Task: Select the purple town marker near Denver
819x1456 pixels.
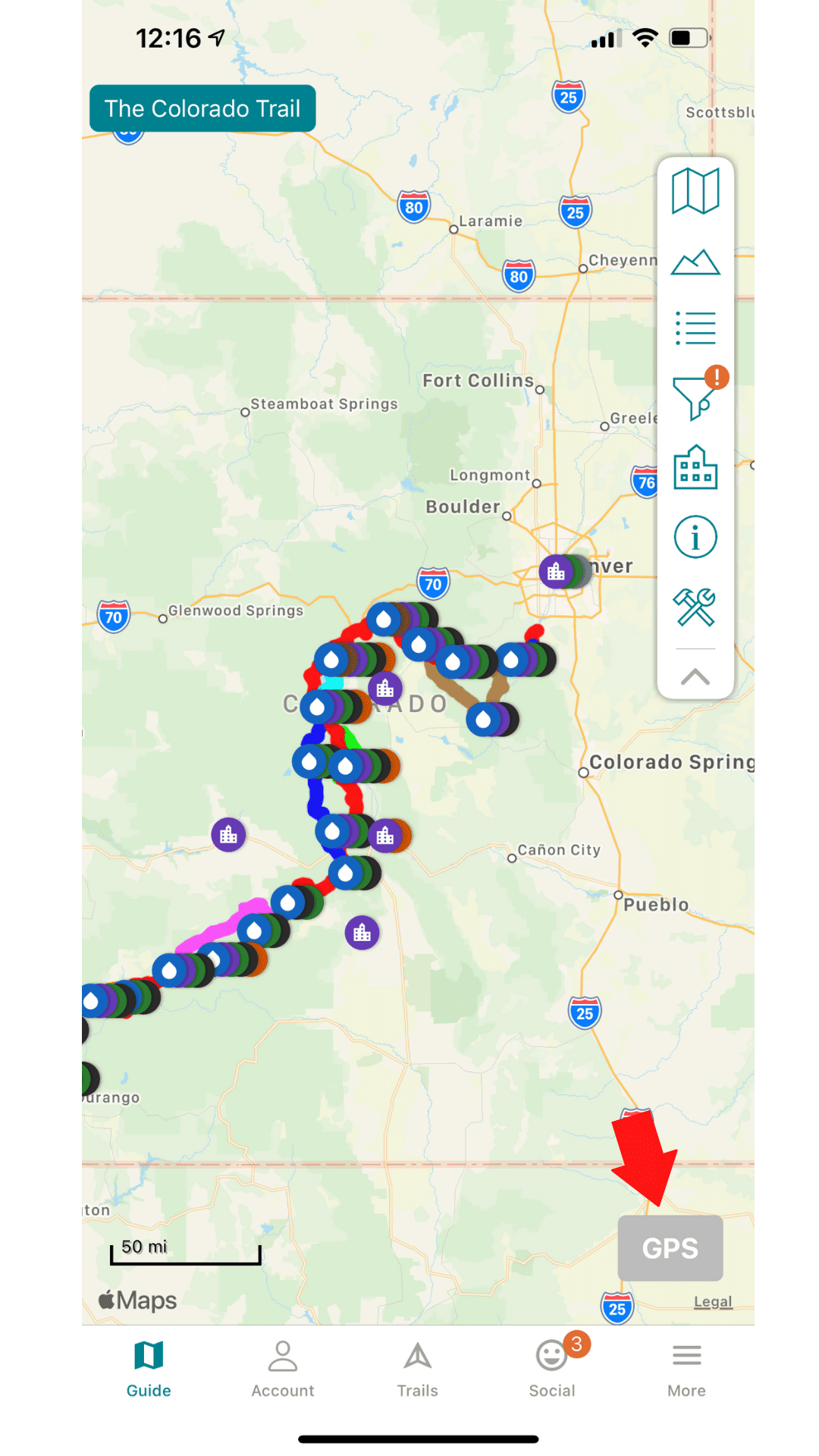Action: coord(556,571)
